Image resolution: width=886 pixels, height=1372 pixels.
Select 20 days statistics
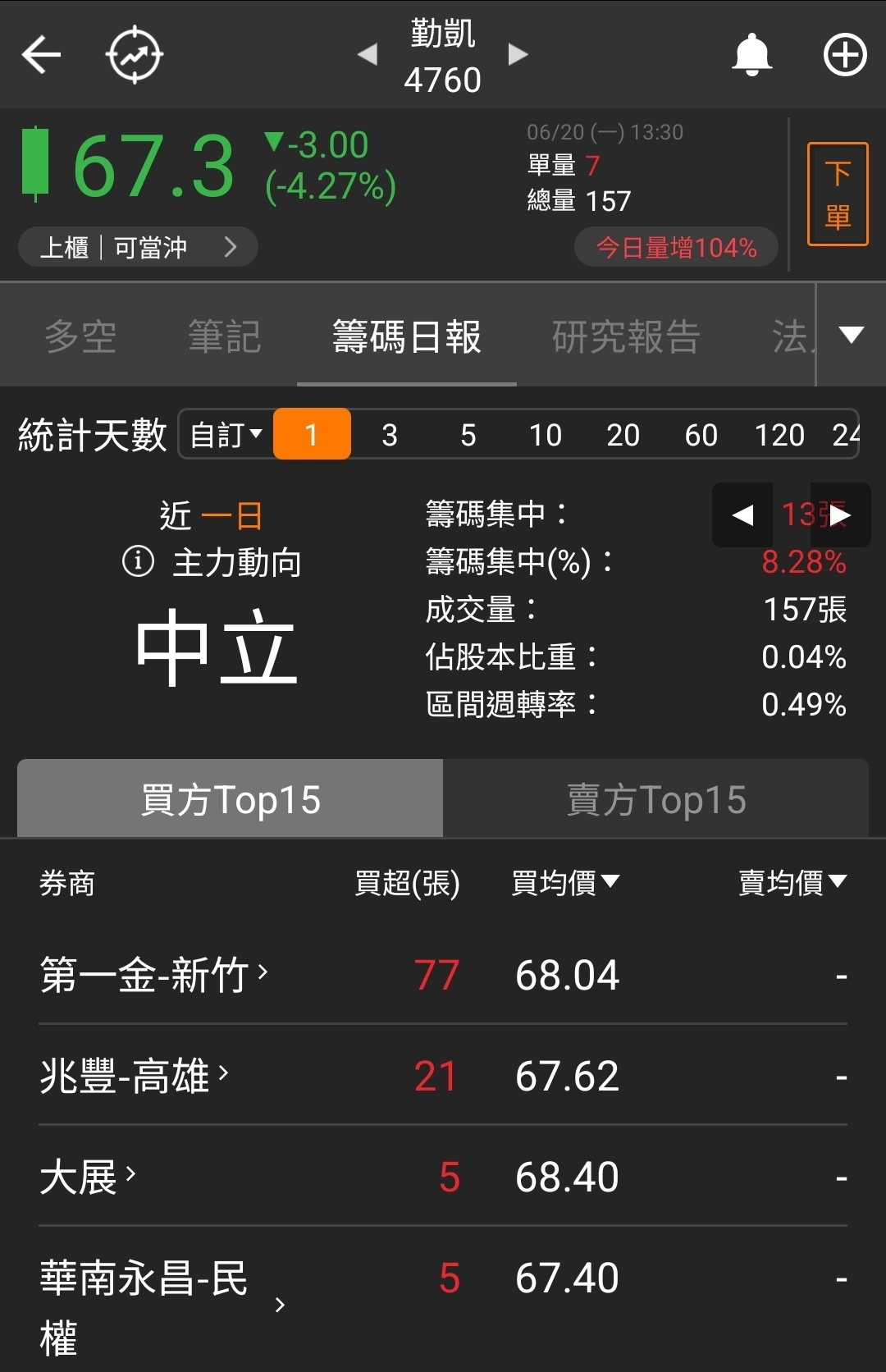point(623,435)
